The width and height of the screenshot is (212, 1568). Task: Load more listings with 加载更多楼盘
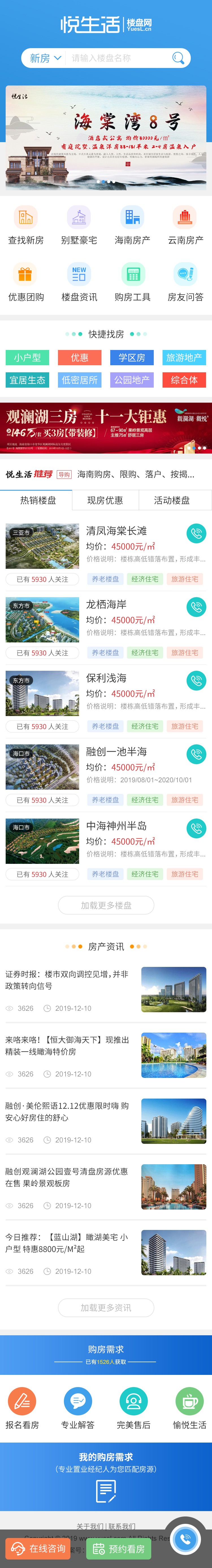(x=106, y=905)
